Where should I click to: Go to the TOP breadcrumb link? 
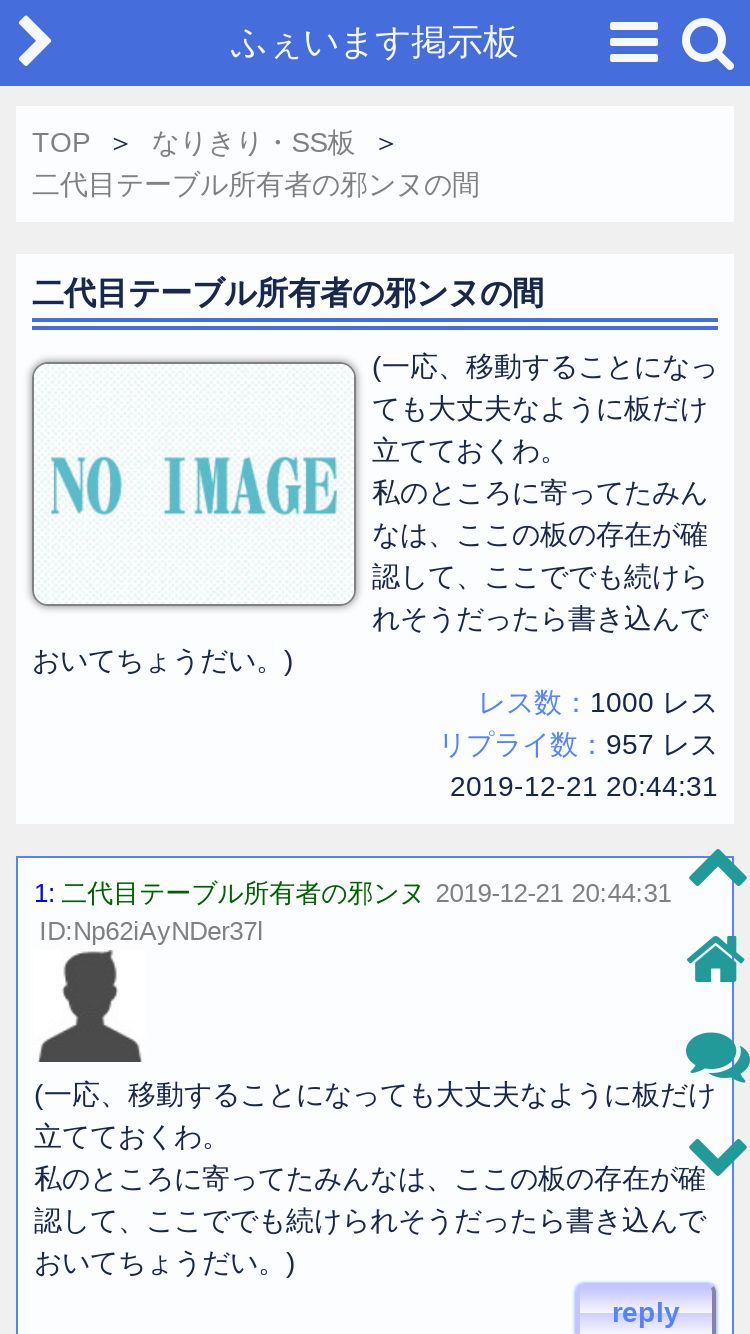pyautogui.click(x=61, y=142)
